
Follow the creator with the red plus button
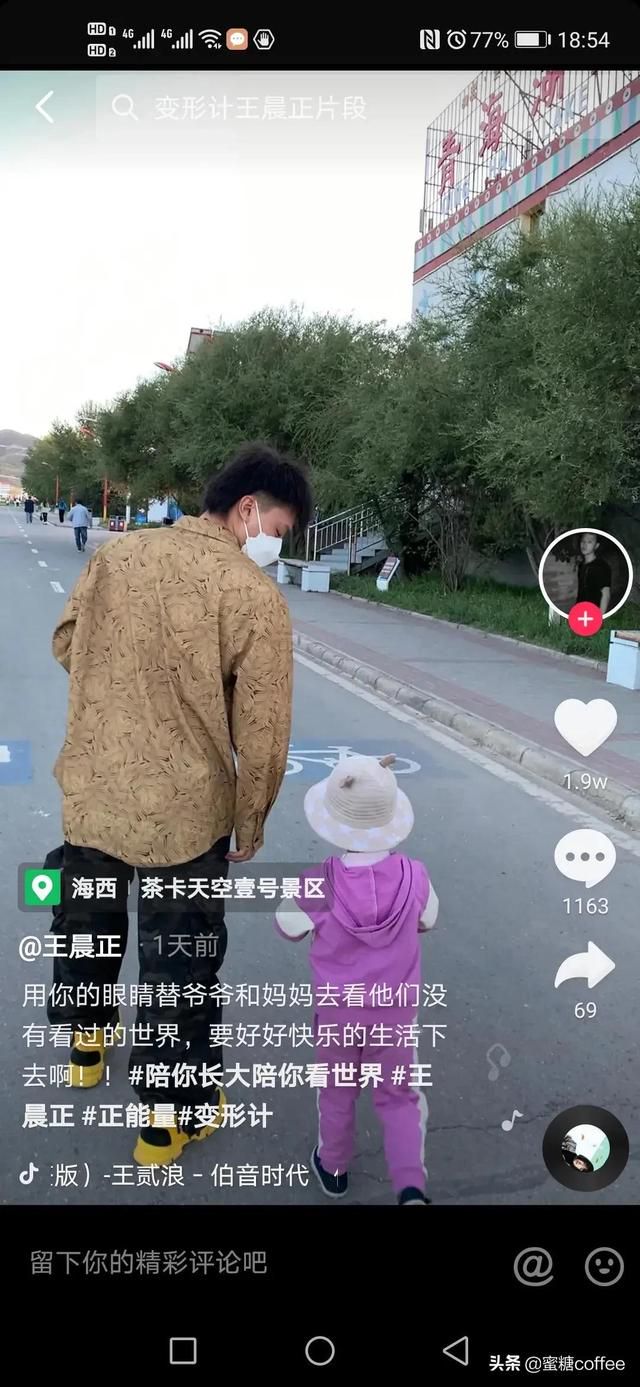pyautogui.click(x=585, y=619)
